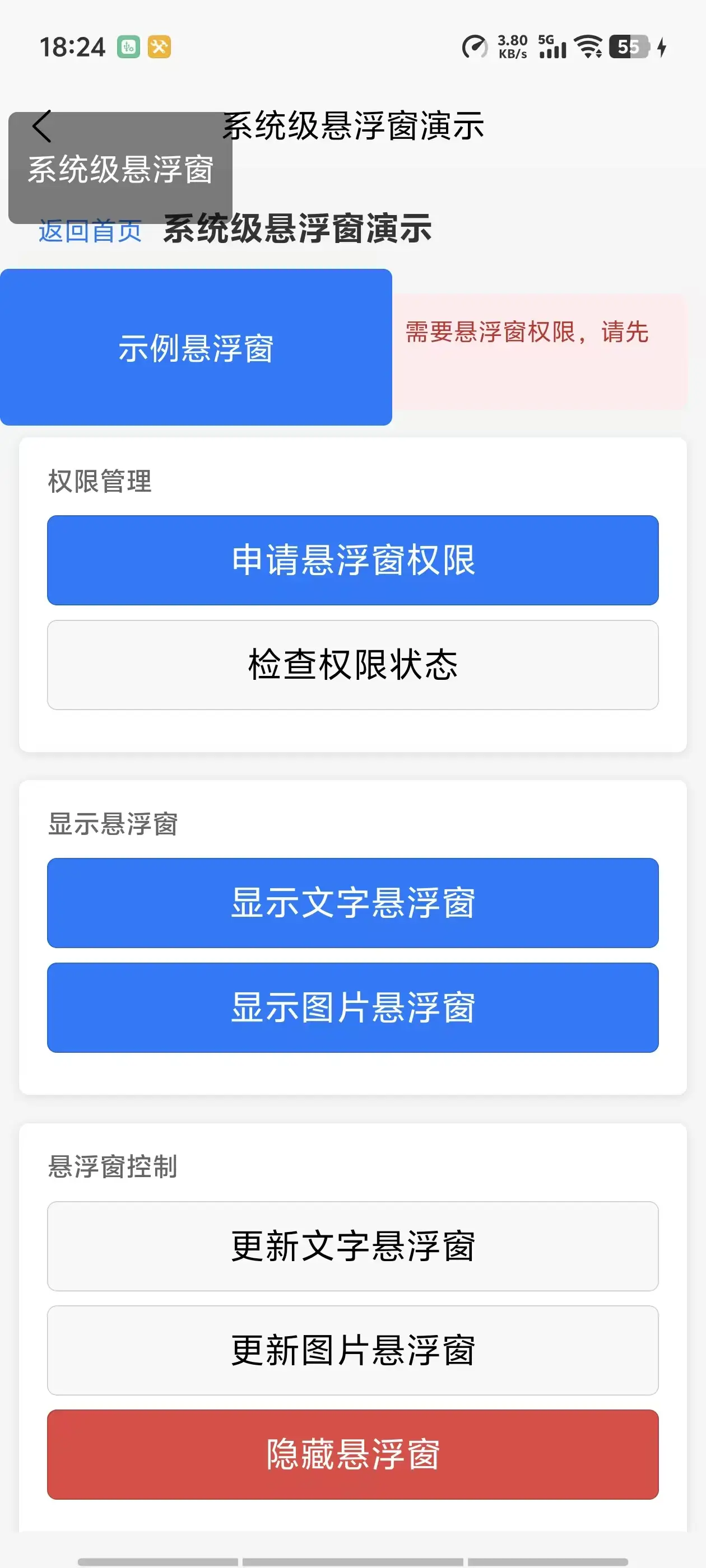The image size is (706, 1568).
Task: Request permission via 申请悬浮窗权限
Action: point(352,560)
